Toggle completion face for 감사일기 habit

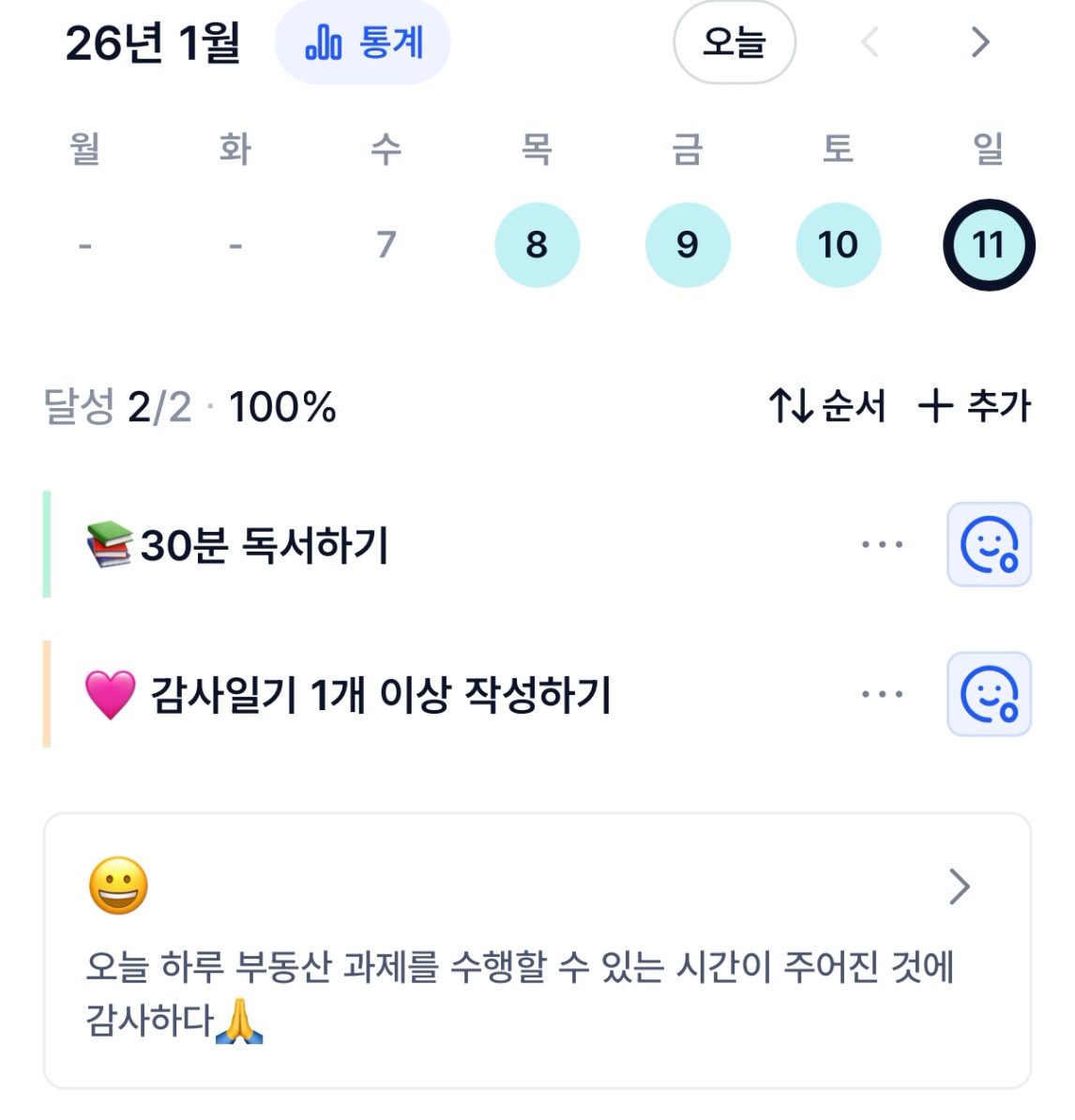989,694
